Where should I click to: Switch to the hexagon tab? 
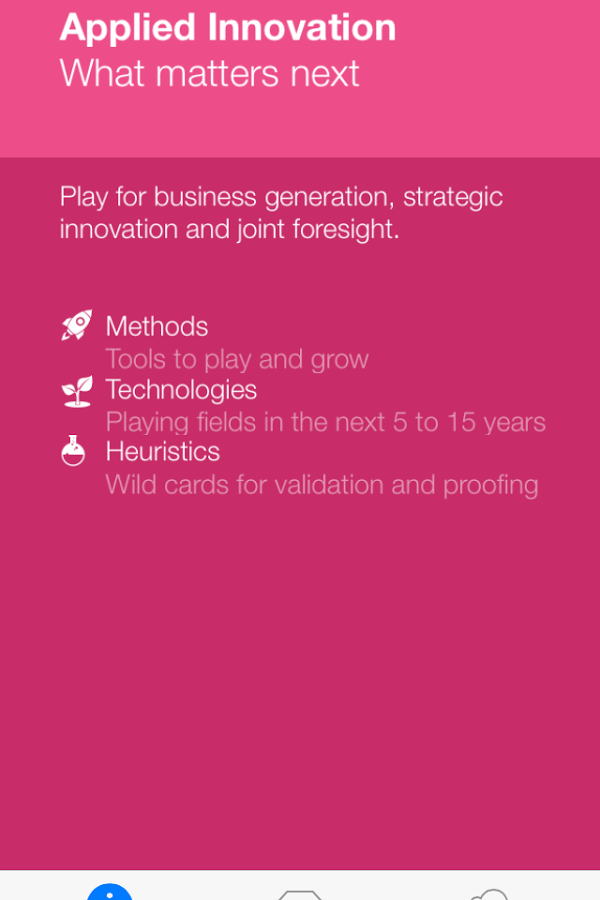pyautogui.click(x=300, y=895)
